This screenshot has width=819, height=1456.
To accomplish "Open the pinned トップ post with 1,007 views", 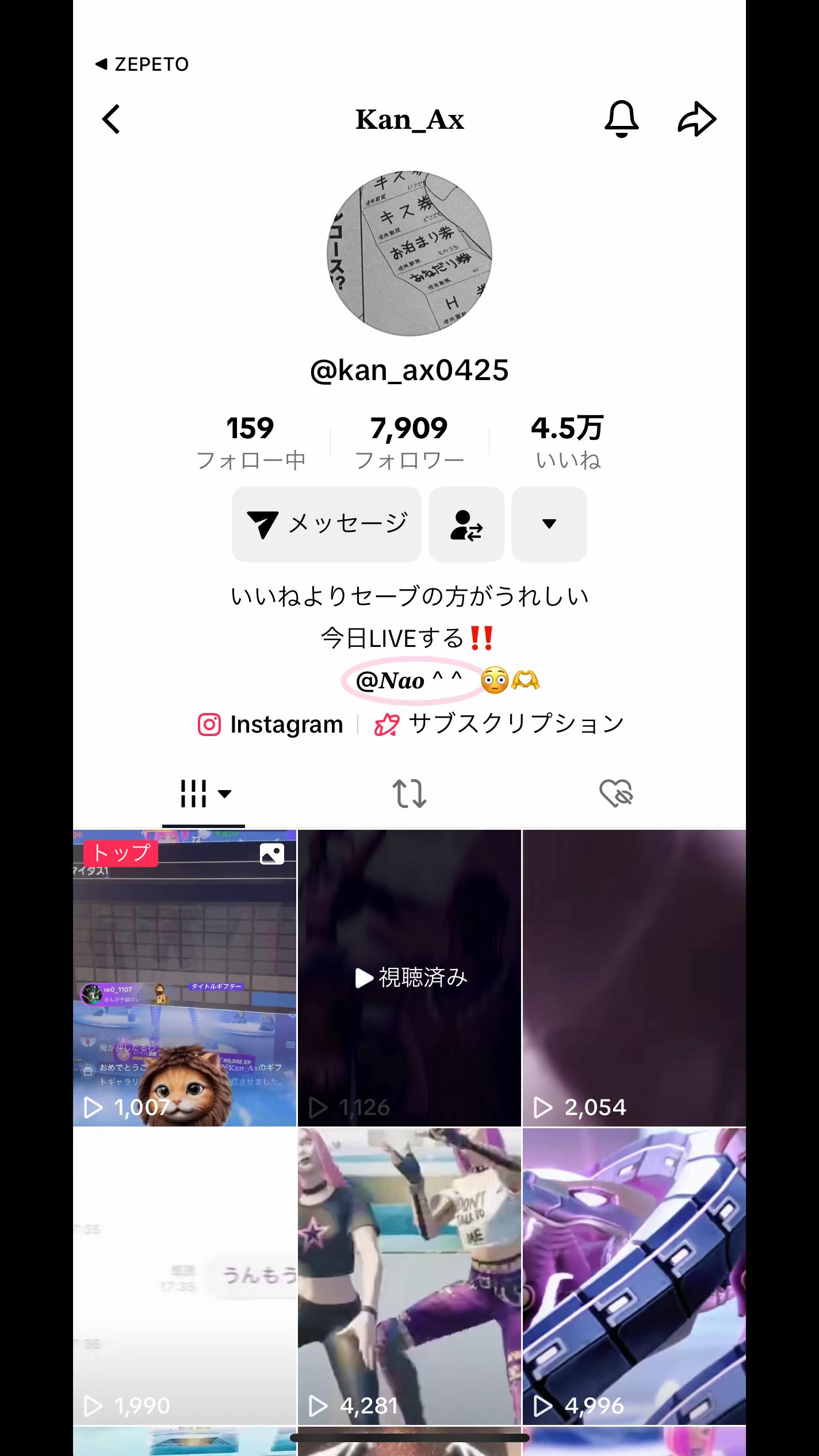I will 185,978.
